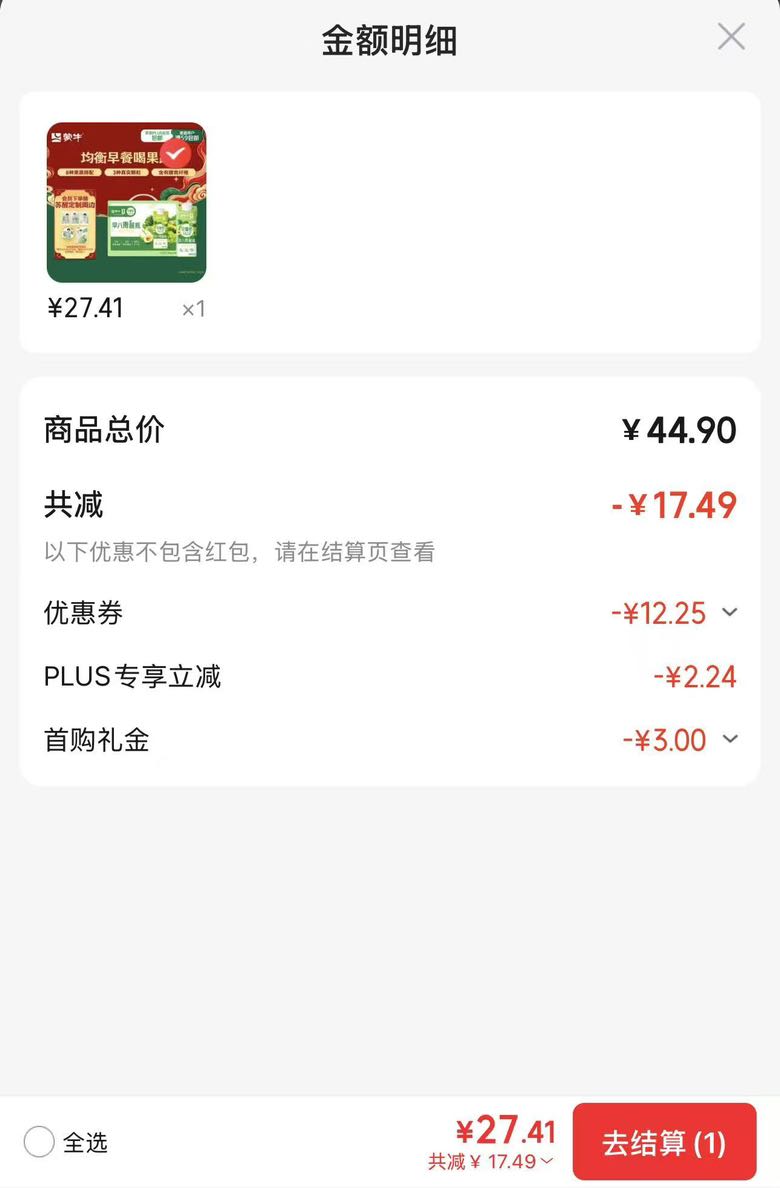Collapse the bottom 共减 ¥17.49 details

click(491, 1161)
